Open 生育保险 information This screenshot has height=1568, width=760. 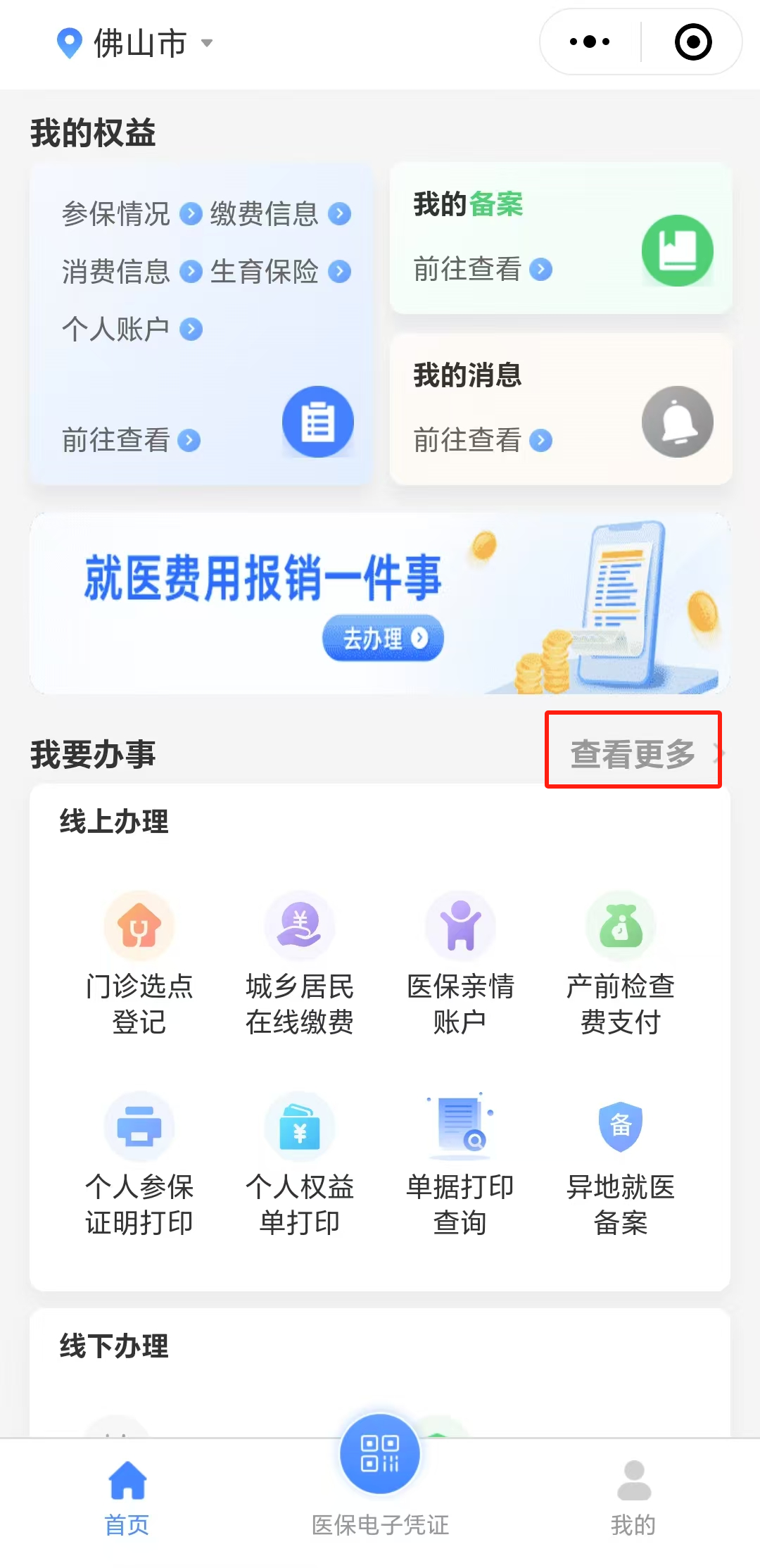[x=280, y=271]
